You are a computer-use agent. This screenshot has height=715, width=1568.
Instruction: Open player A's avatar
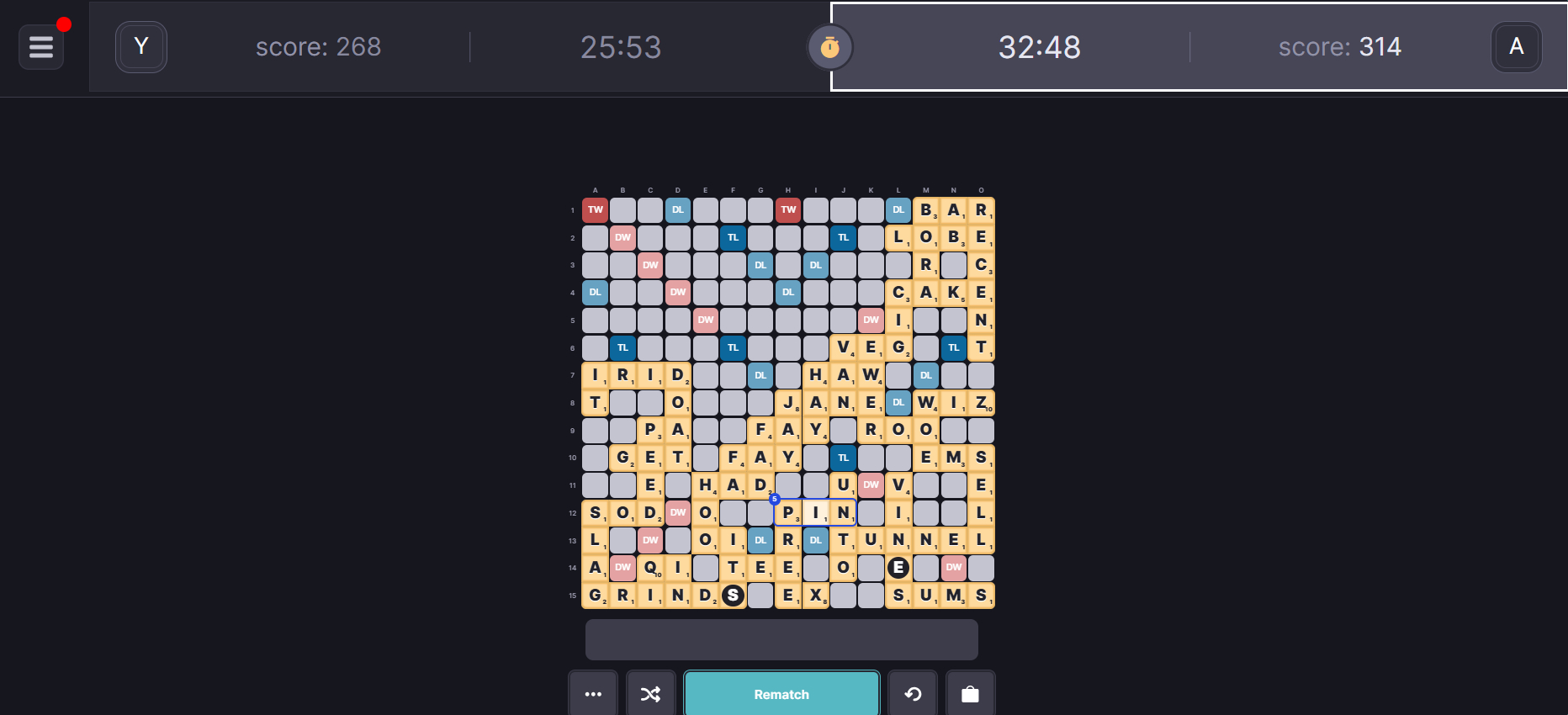tap(1516, 46)
